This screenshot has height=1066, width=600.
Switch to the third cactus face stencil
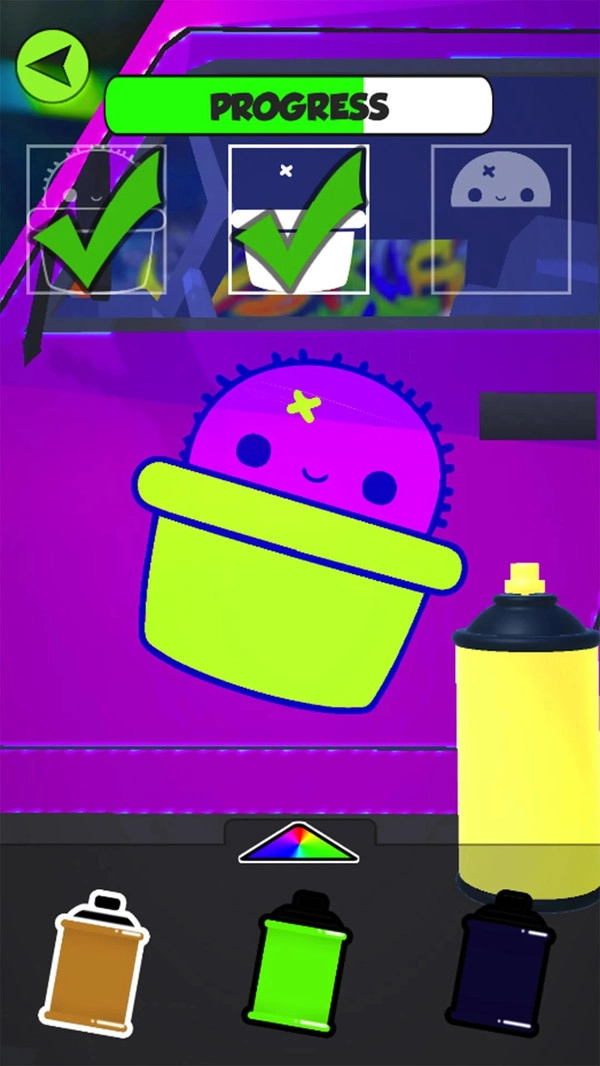pos(500,219)
